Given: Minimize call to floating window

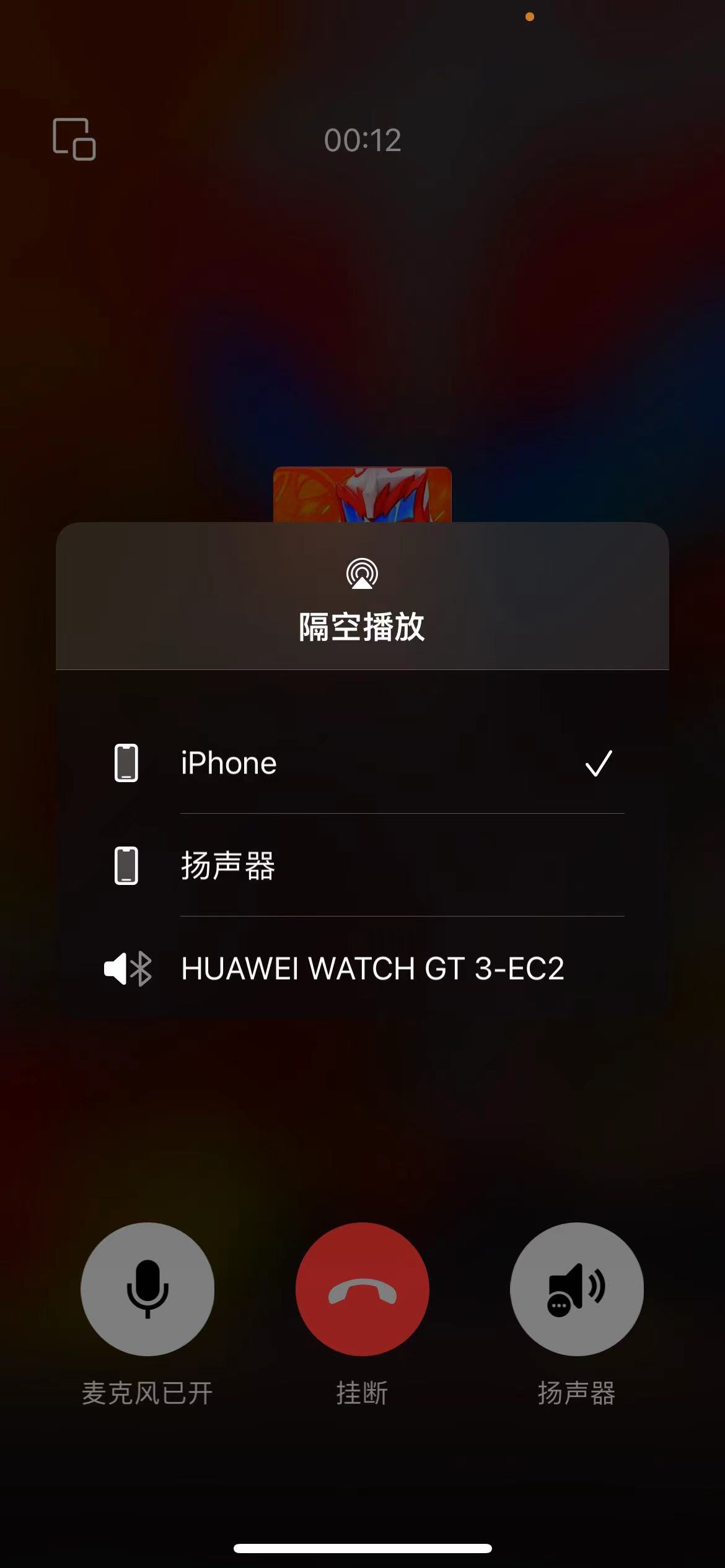Looking at the screenshot, I should click(74, 139).
